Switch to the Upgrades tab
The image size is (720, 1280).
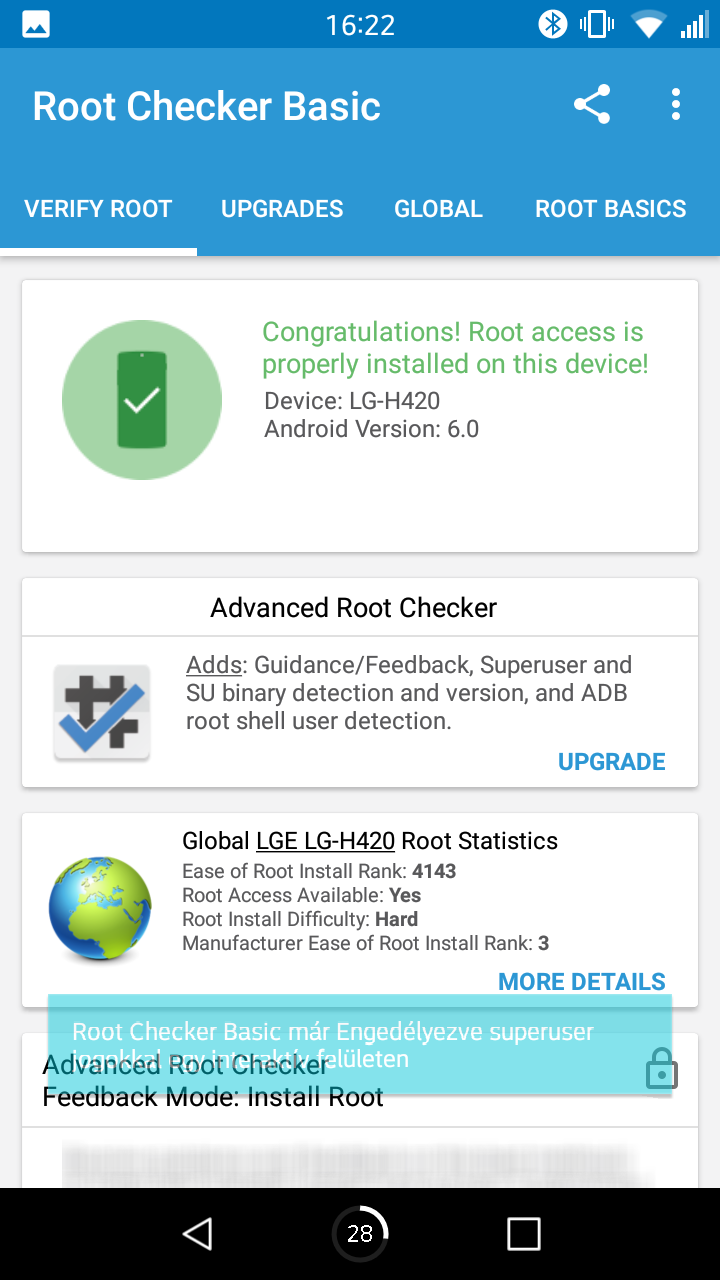pos(282,209)
